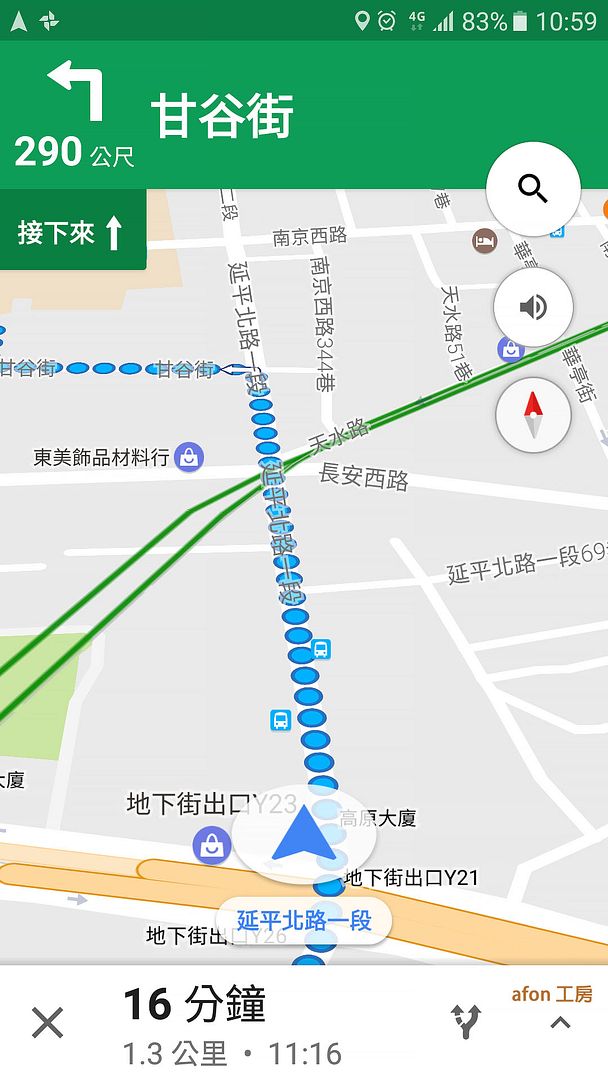
Task: Close navigation with the X button
Action: (47, 1022)
